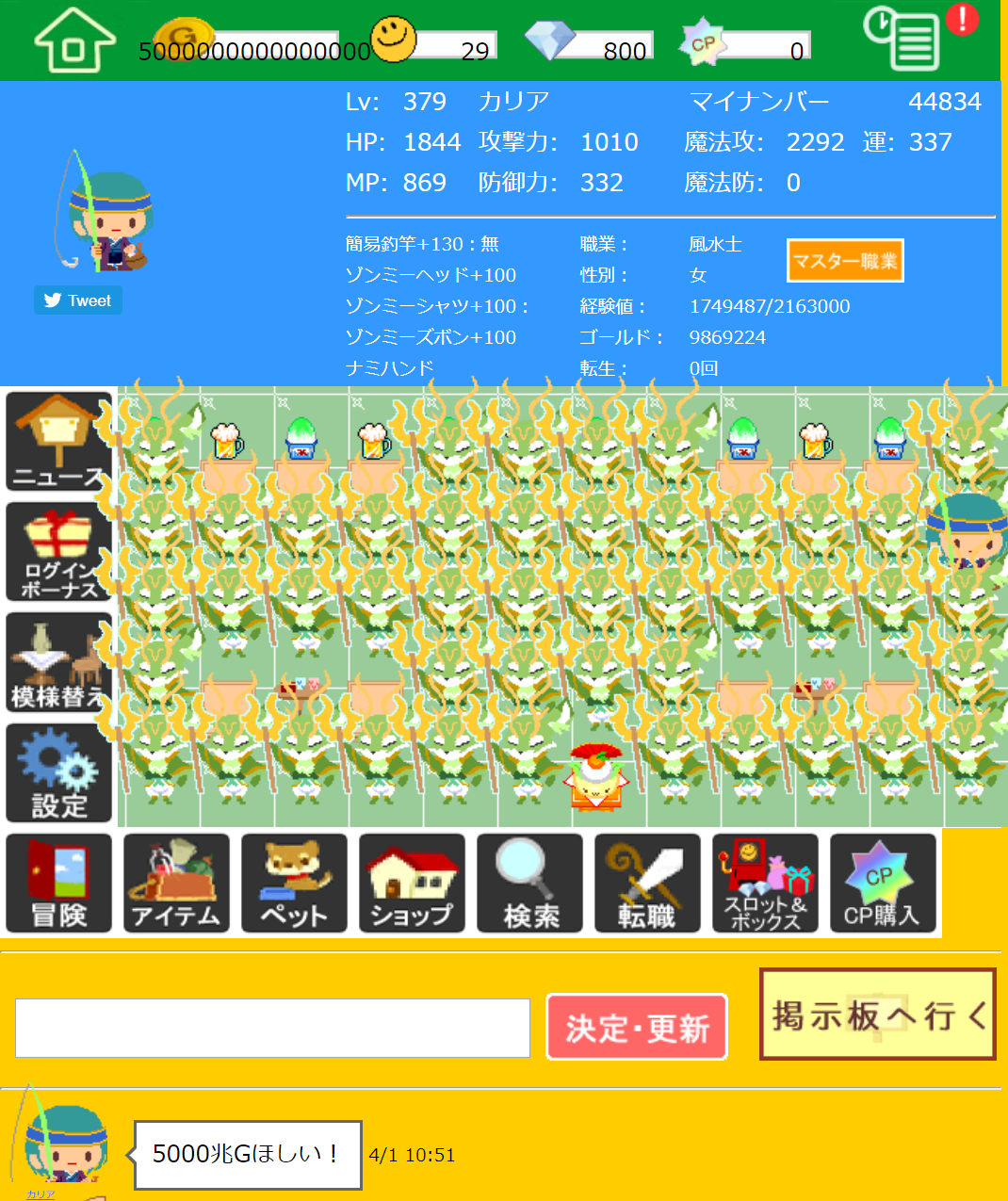This screenshot has height=1201, width=1008.
Task: Open 転職 job change
Action: (647, 884)
